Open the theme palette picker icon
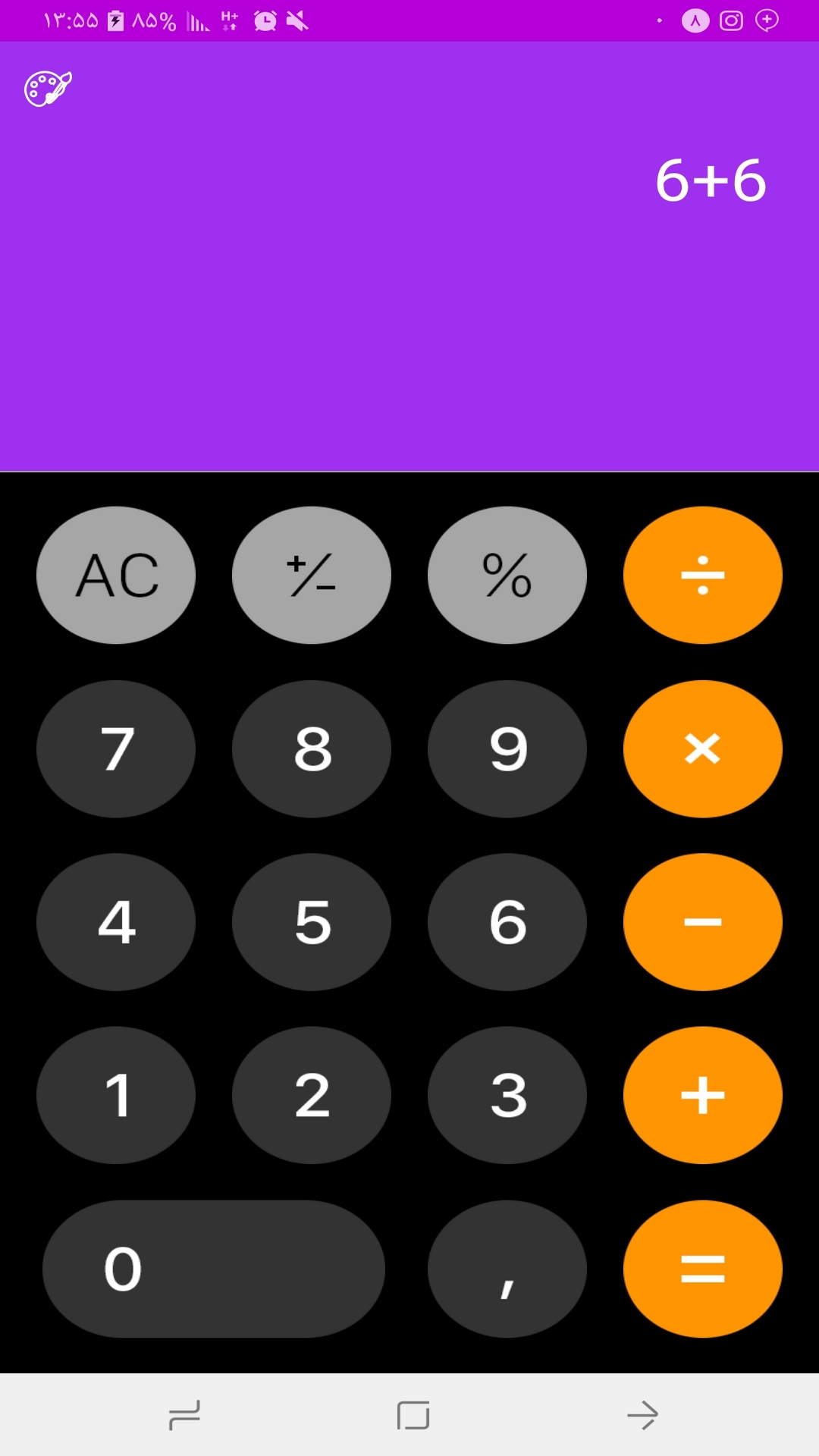819x1456 pixels. (x=48, y=87)
